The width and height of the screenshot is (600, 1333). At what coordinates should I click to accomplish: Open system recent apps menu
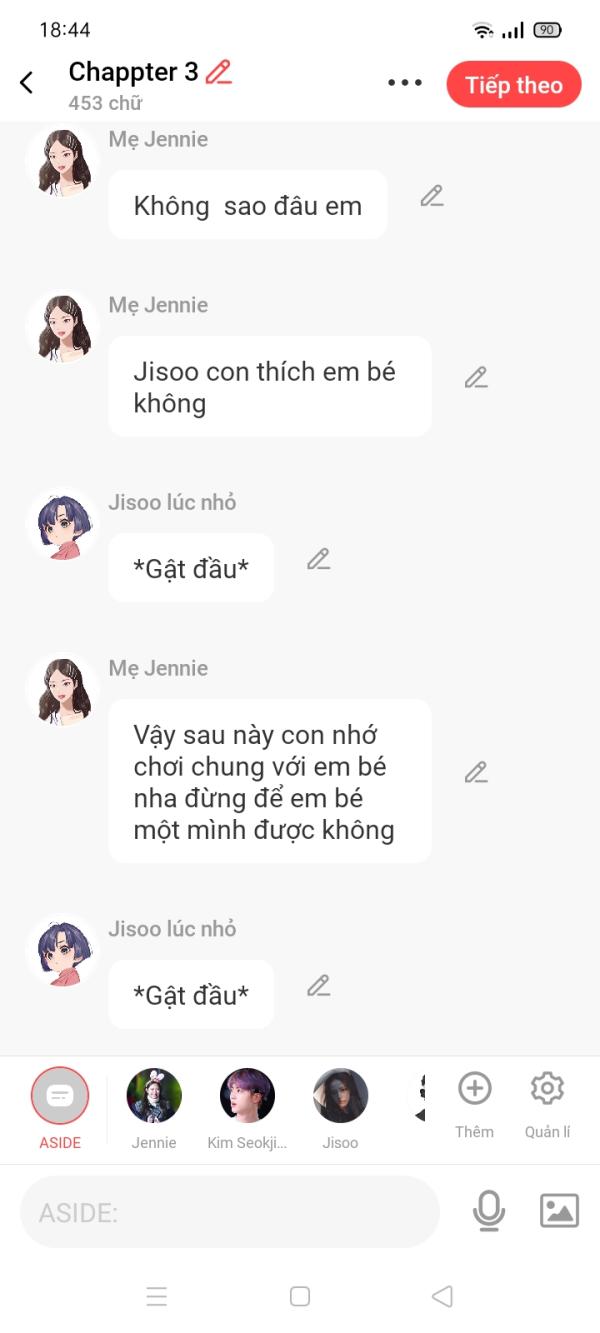157,1297
